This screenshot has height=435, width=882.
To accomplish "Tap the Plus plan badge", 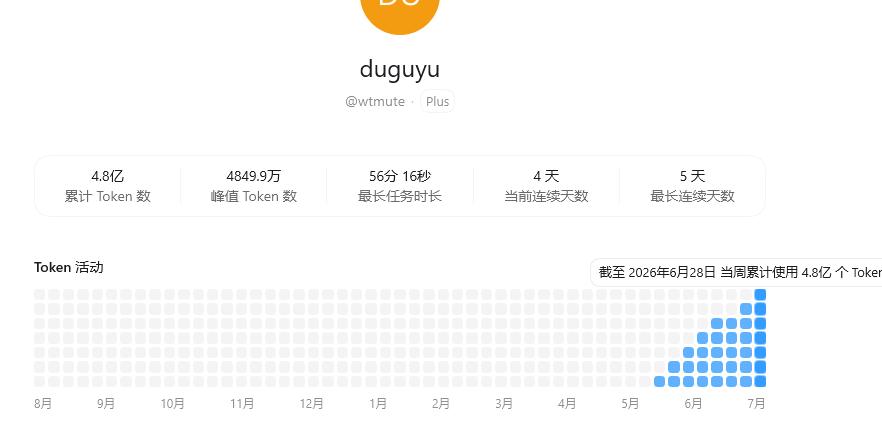I will coord(437,101).
